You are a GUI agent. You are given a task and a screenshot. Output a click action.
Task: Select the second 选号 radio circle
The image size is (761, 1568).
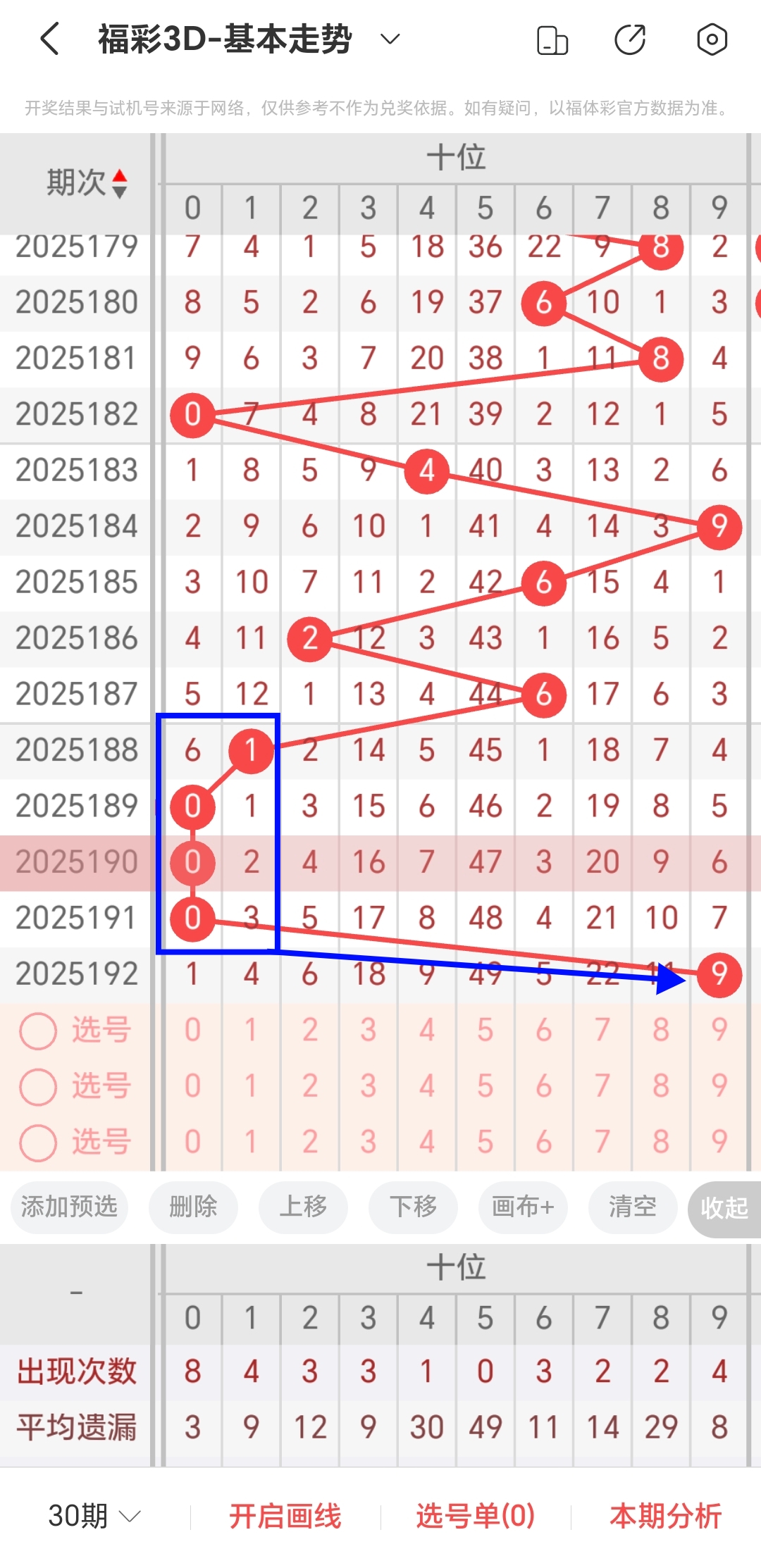tap(39, 1088)
